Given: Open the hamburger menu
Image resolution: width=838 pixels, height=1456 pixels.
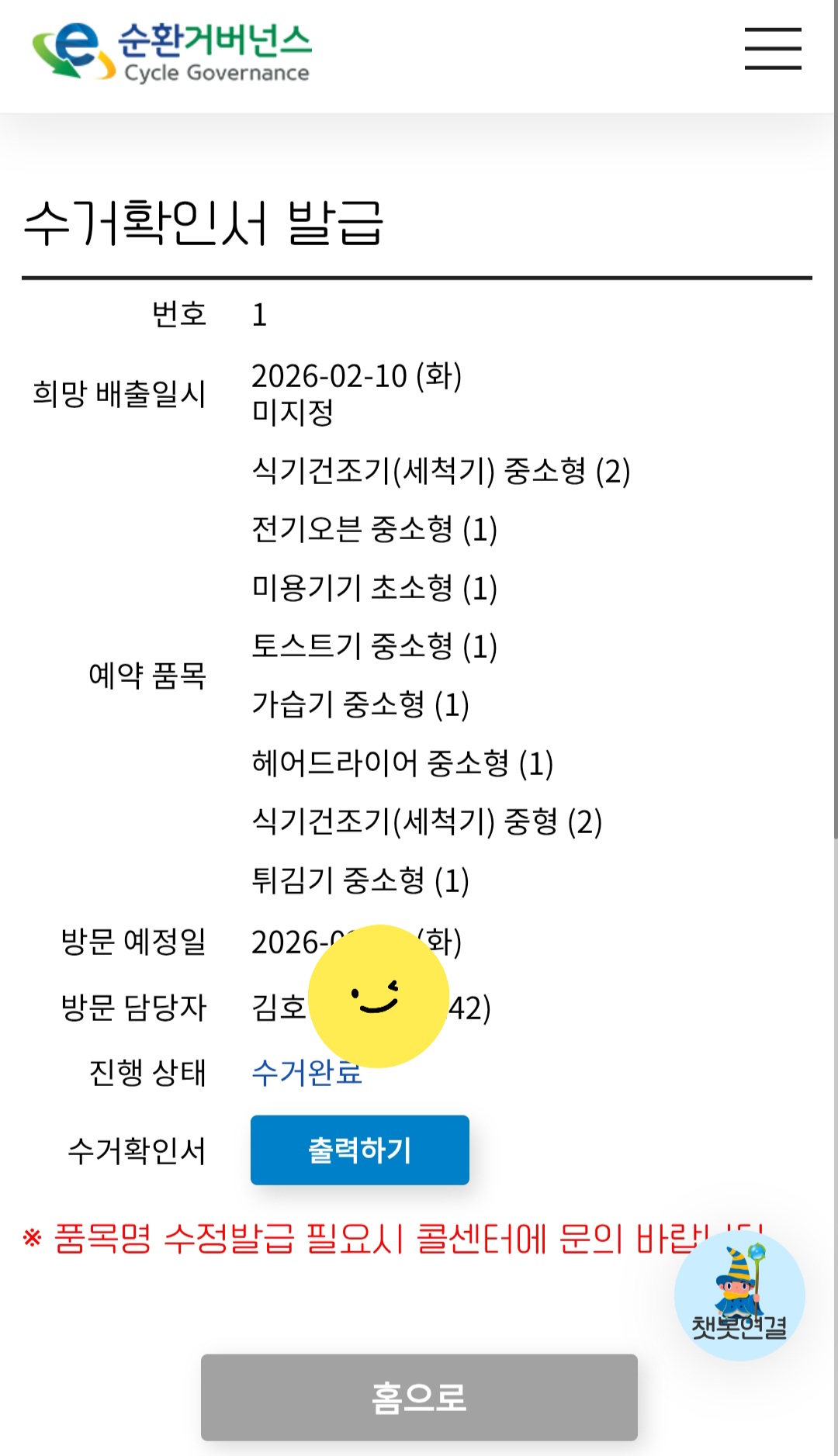Looking at the screenshot, I should click(x=773, y=48).
